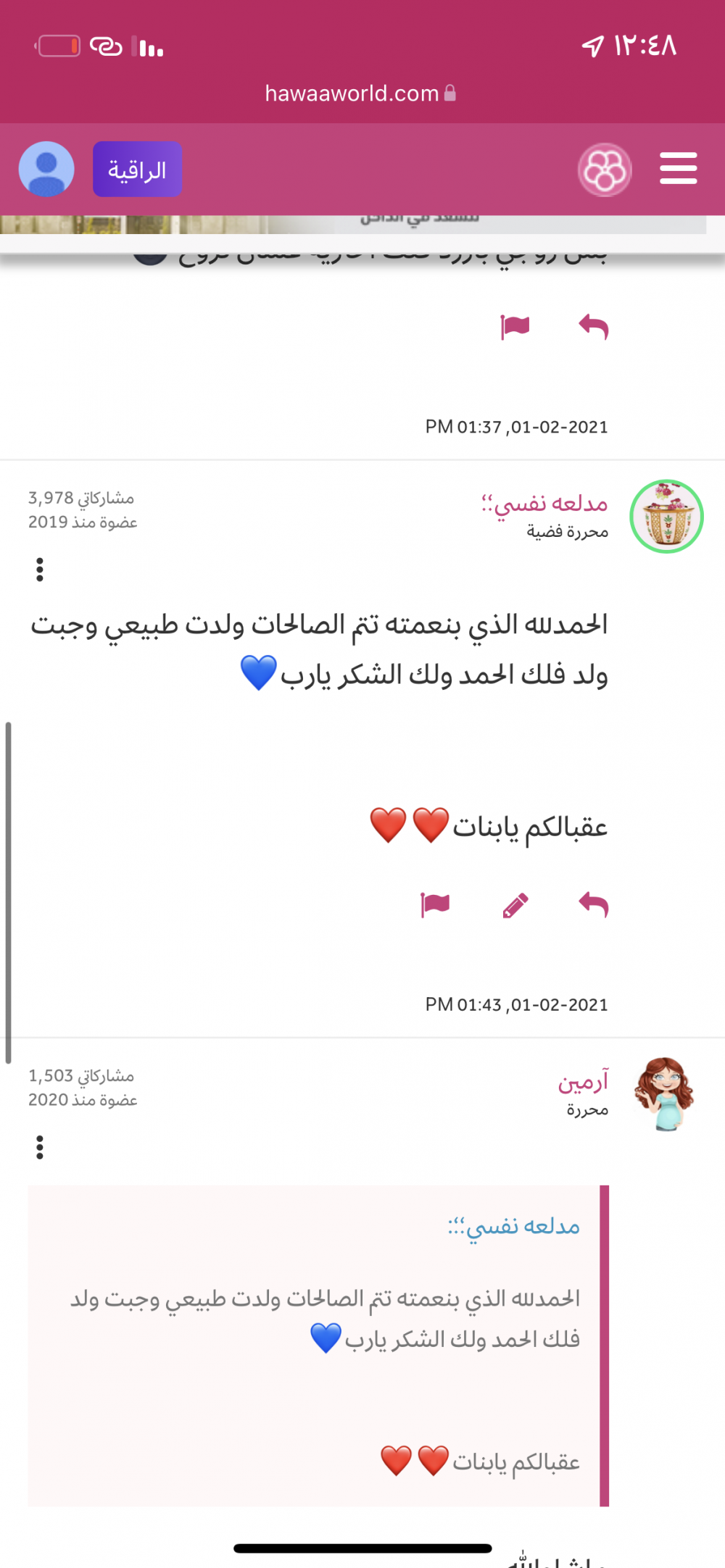Reply to مدلعه نفسي's post
The height and width of the screenshot is (1568, 725).
(593, 904)
